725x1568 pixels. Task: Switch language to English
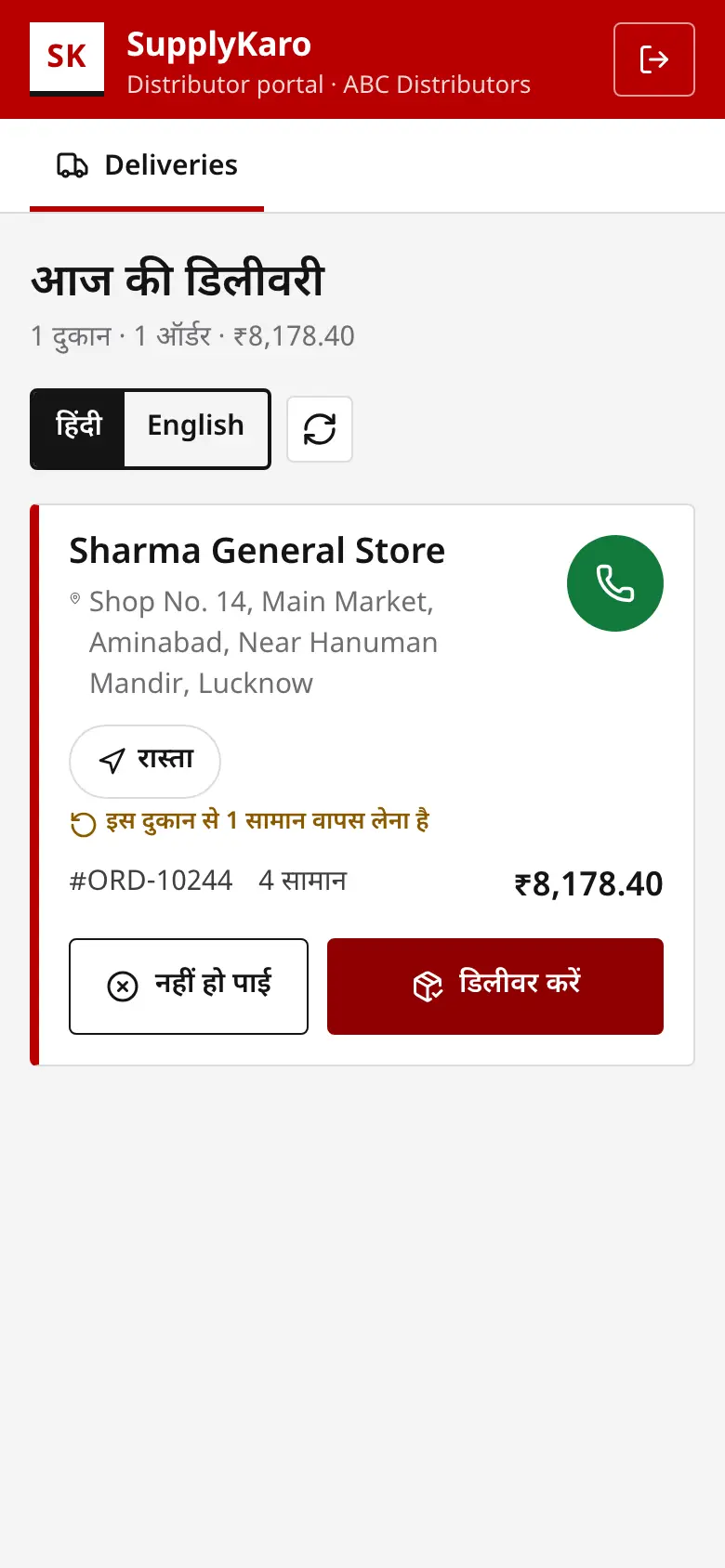[196, 428]
